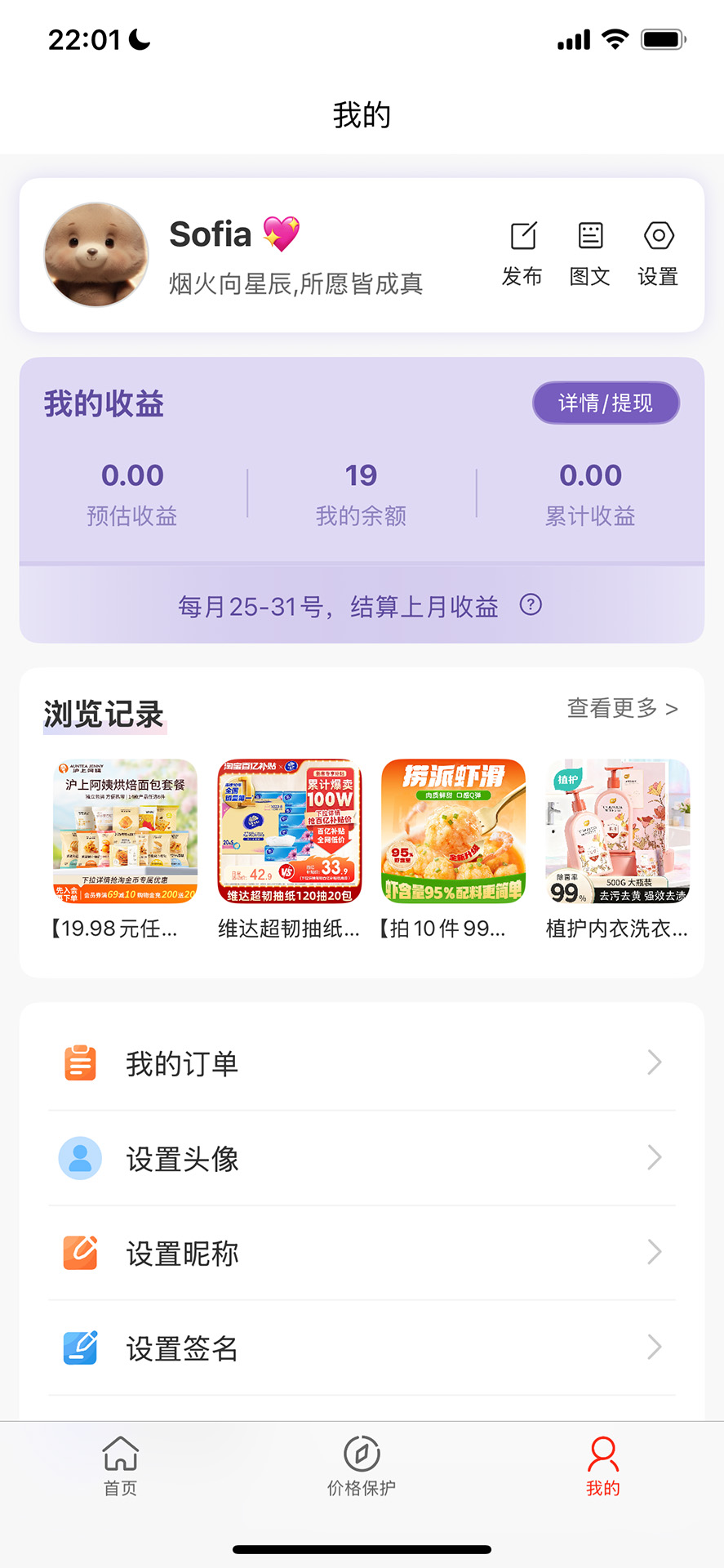Tap the 我的订单 orders clipboard icon
724x1568 pixels.
click(x=79, y=1062)
